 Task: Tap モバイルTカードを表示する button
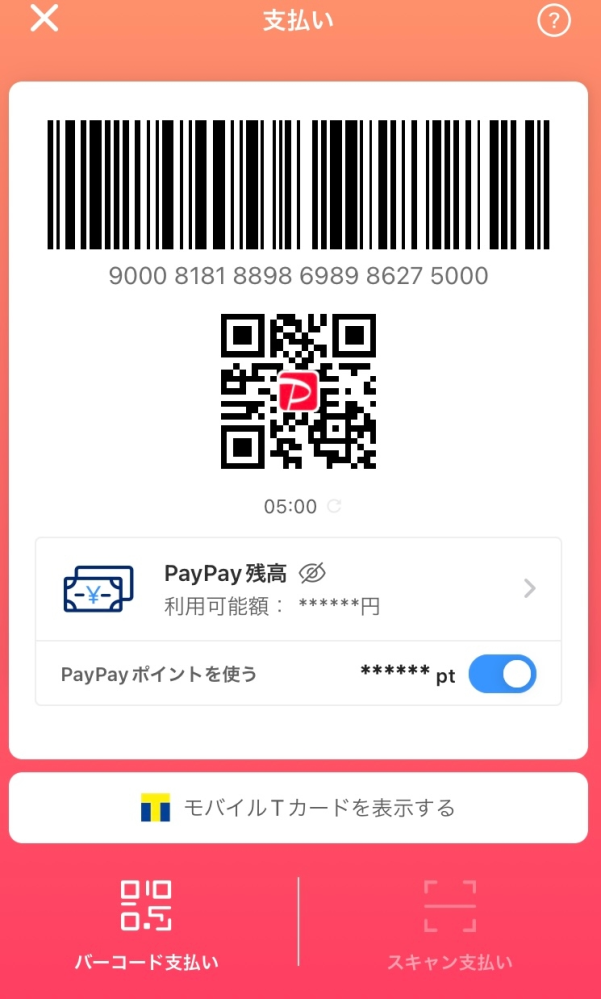point(298,807)
